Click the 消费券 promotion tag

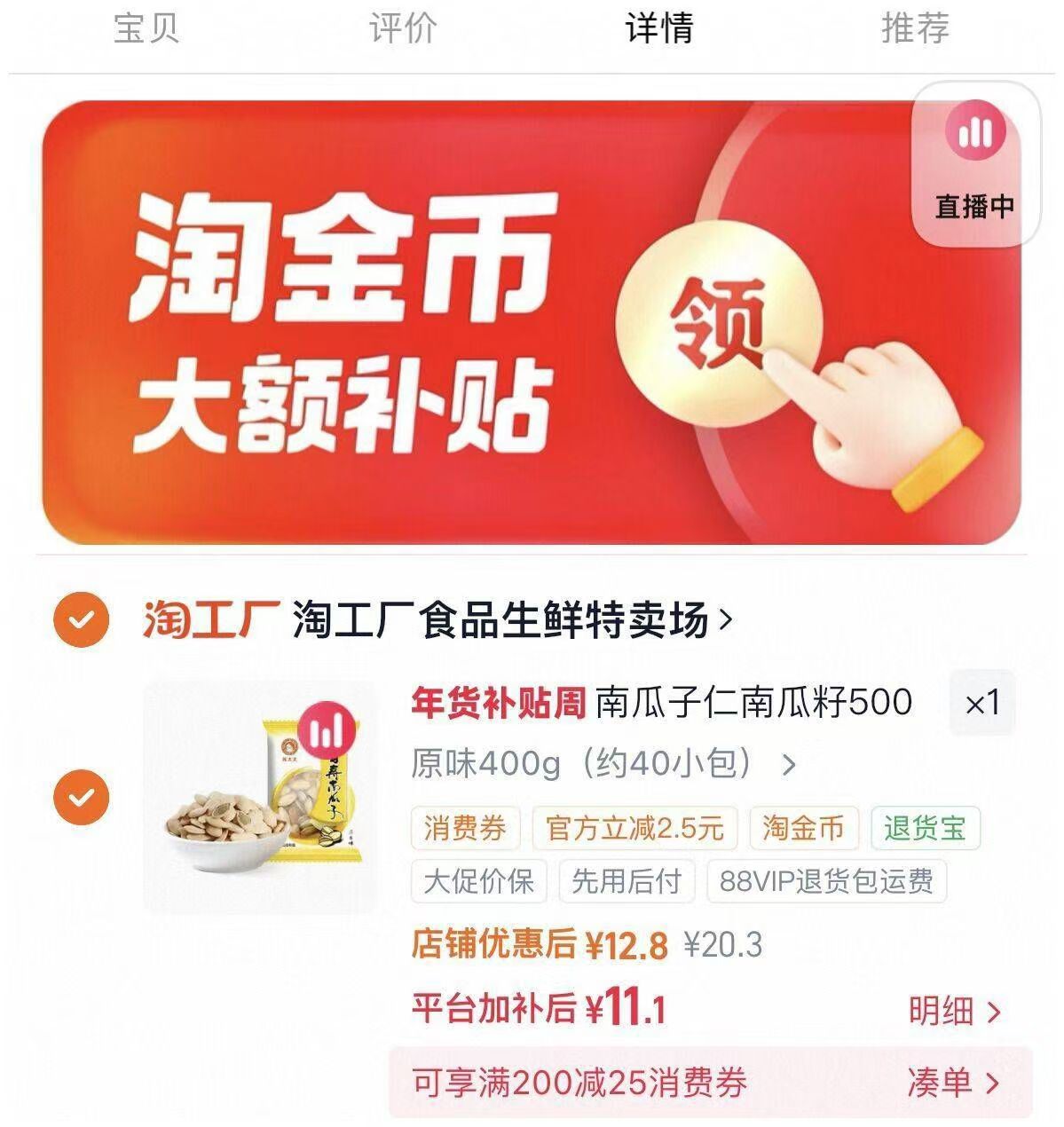(465, 827)
